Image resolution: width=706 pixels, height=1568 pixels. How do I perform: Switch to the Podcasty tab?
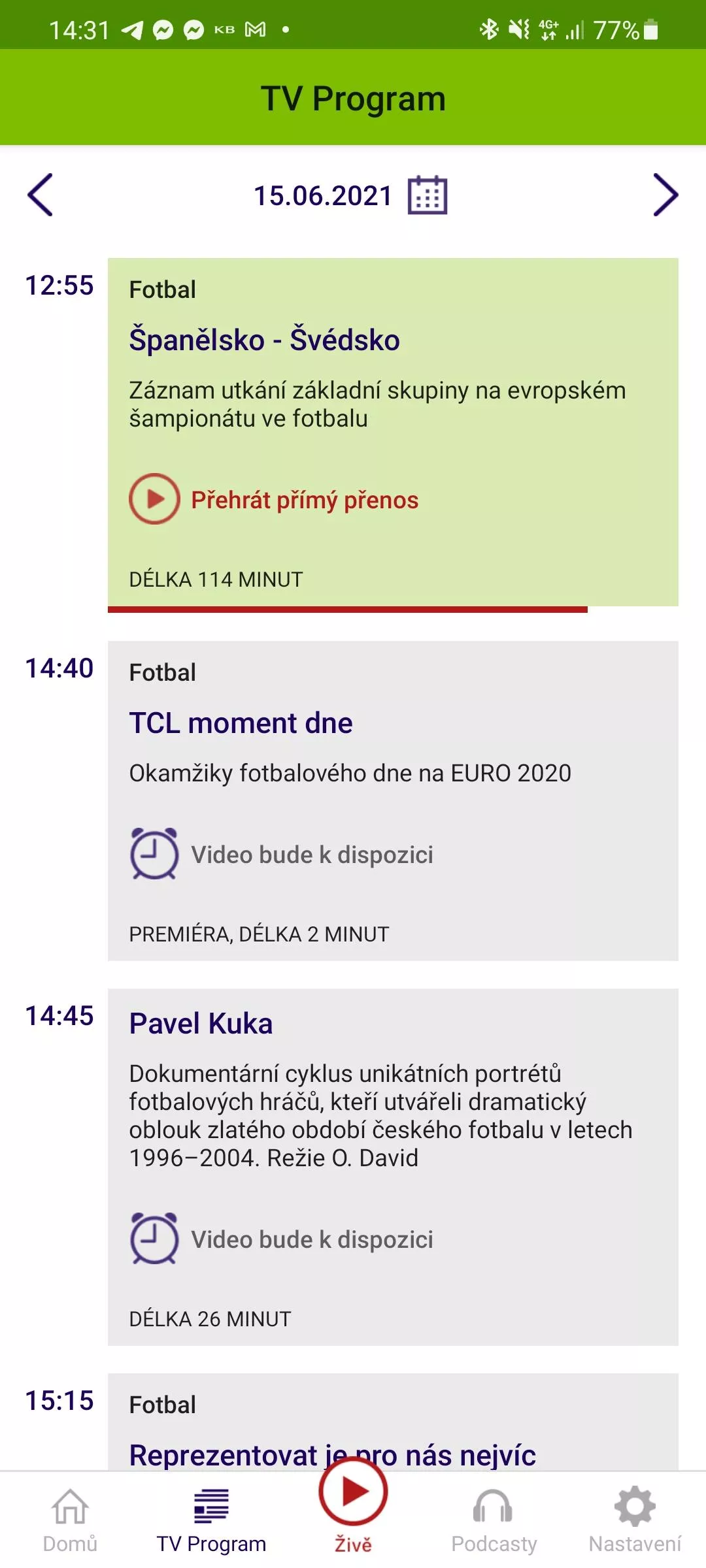[x=494, y=1521]
